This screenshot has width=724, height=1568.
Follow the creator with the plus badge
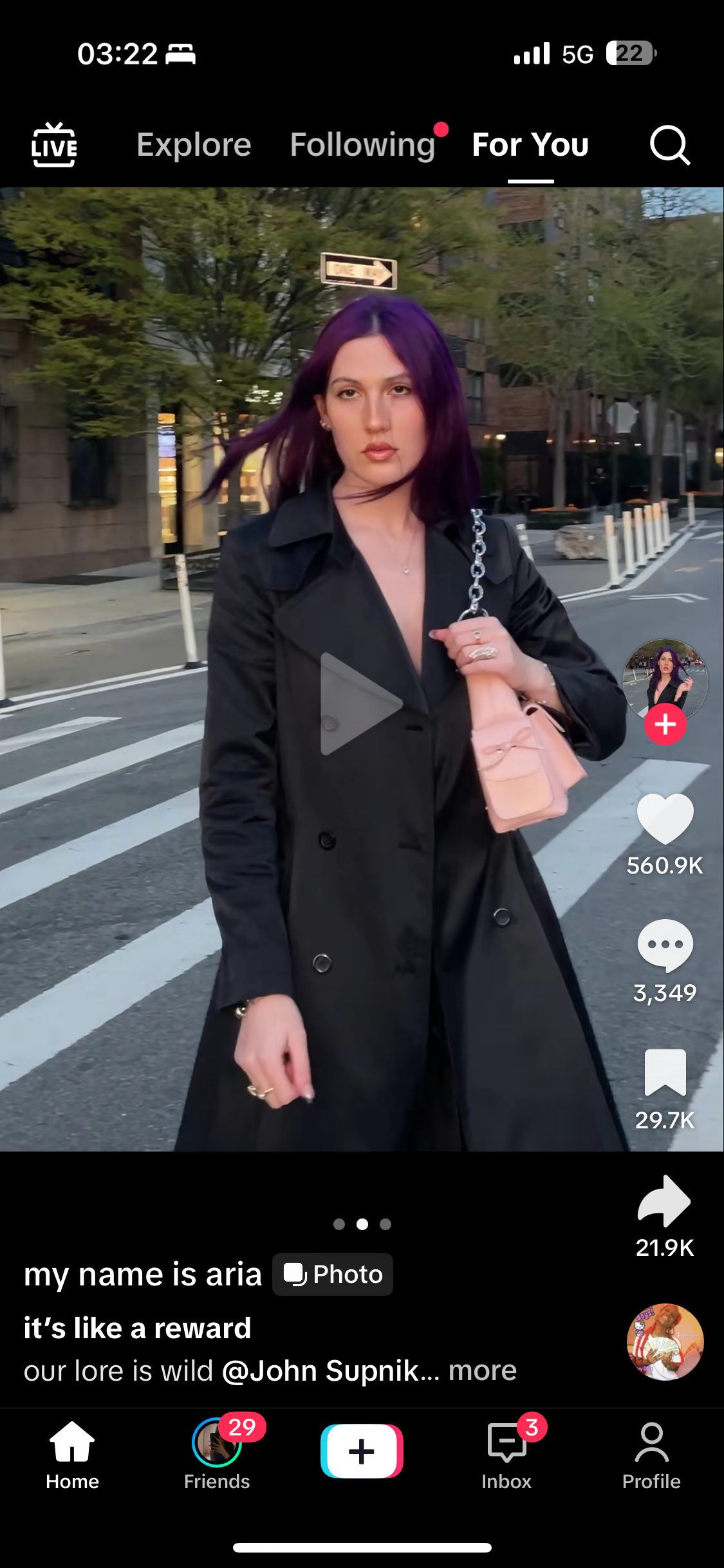(x=665, y=725)
